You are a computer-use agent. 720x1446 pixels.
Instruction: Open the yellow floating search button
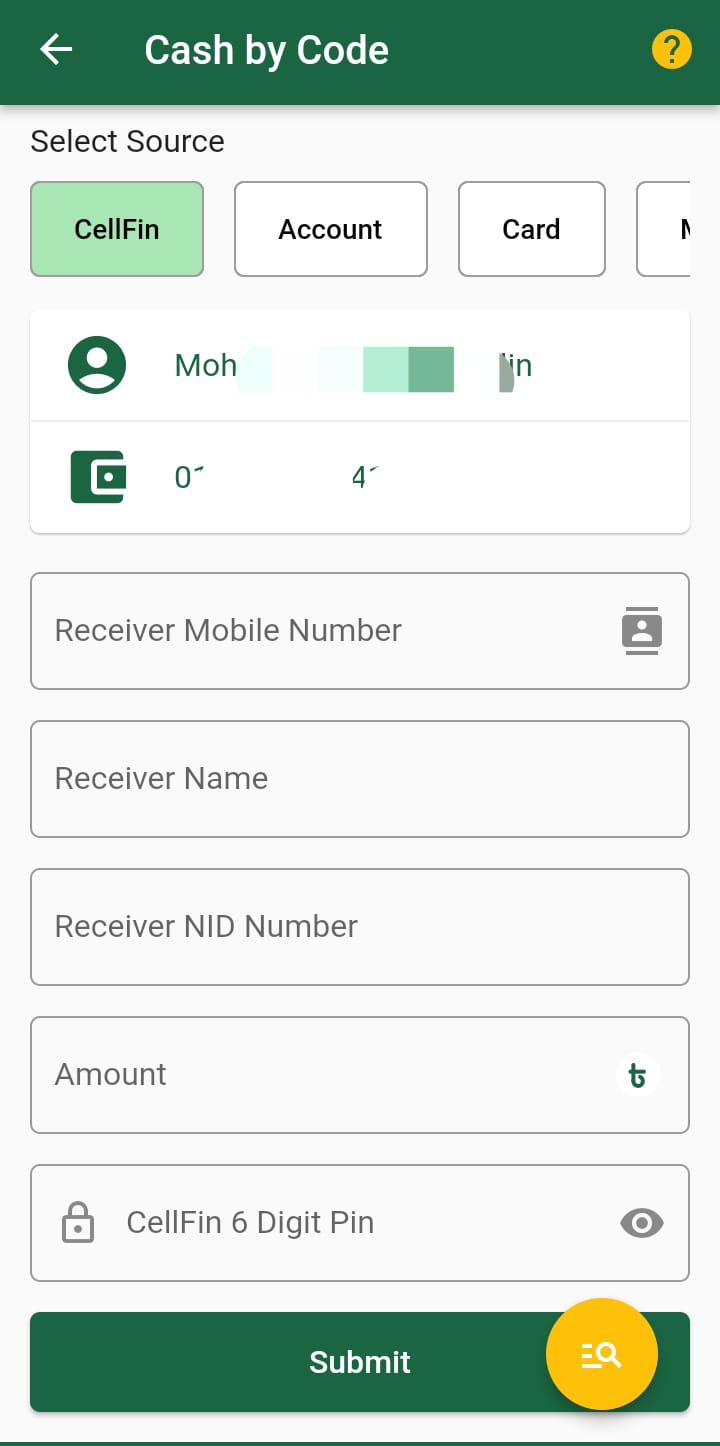pyautogui.click(x=602, y=1354)
